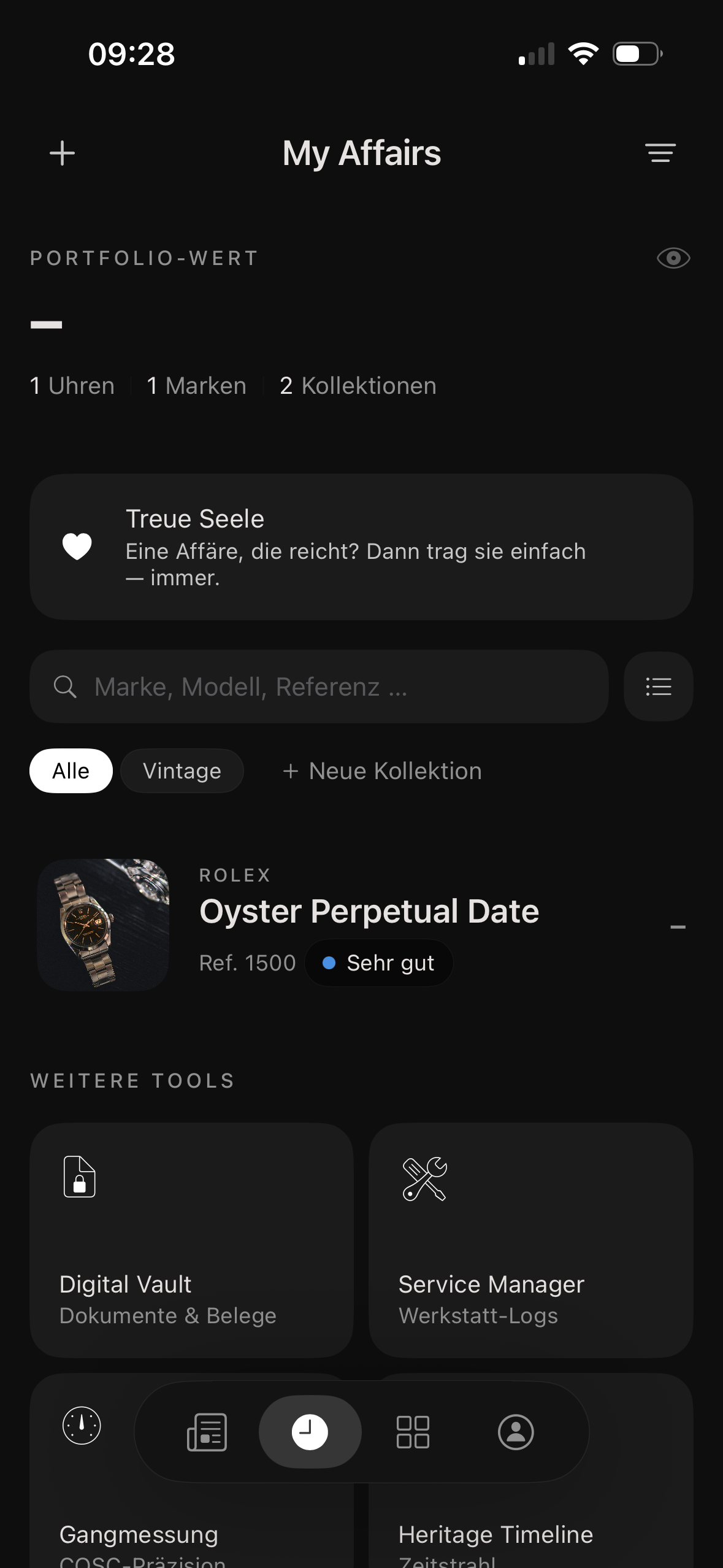Hide the portfolio value with the eye icon
723x1568 pixels.
(x=673, y=258)
